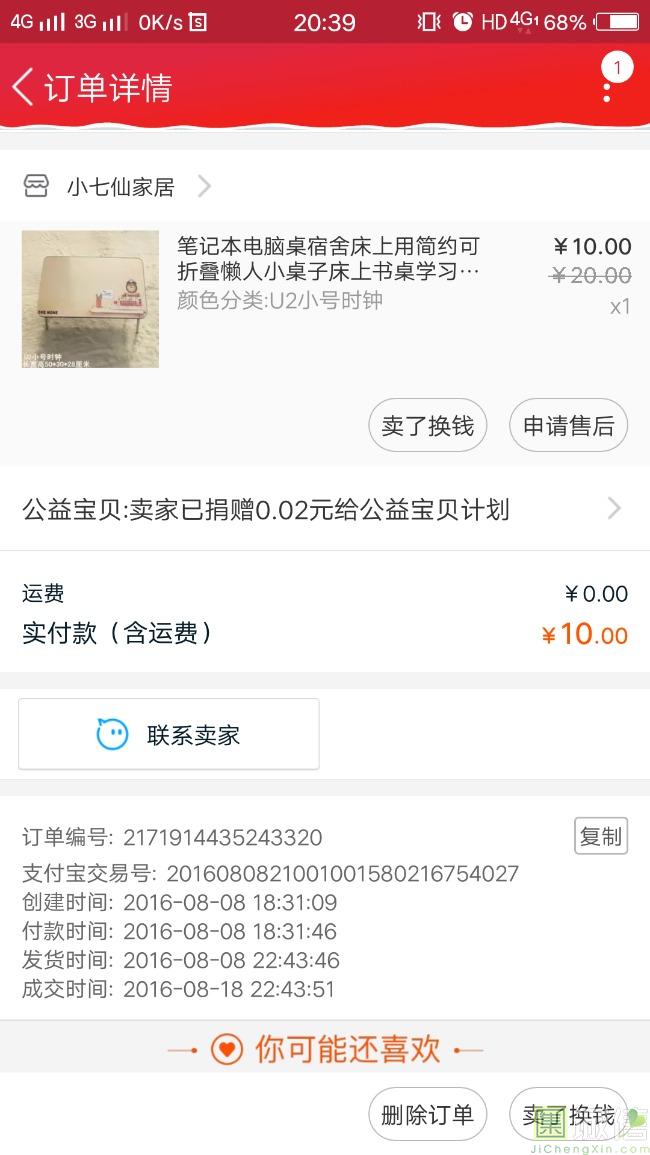Tap 卖了换钱 under the product
The image size is (650, 1155).
(428, 426)
